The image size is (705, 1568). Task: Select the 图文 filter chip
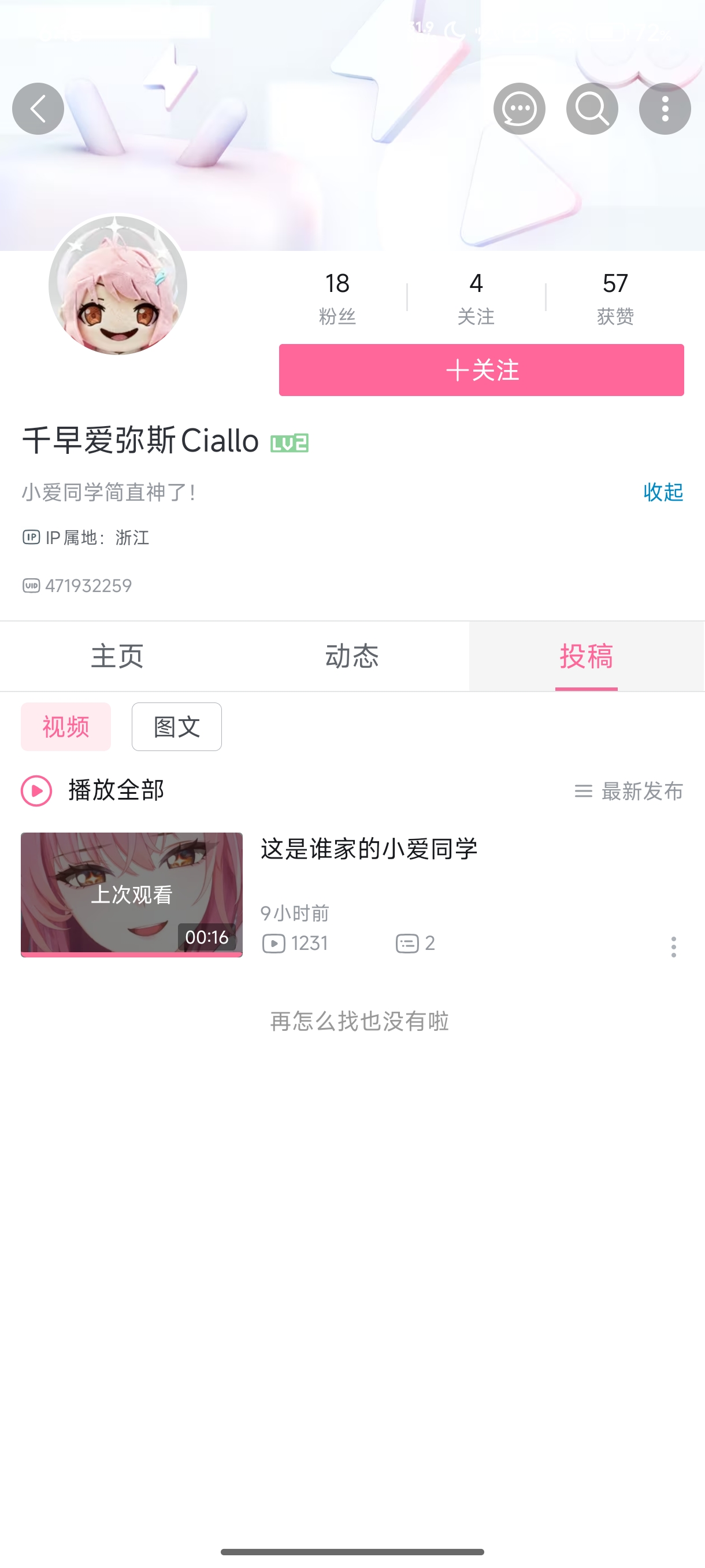[x=176, y=727]
